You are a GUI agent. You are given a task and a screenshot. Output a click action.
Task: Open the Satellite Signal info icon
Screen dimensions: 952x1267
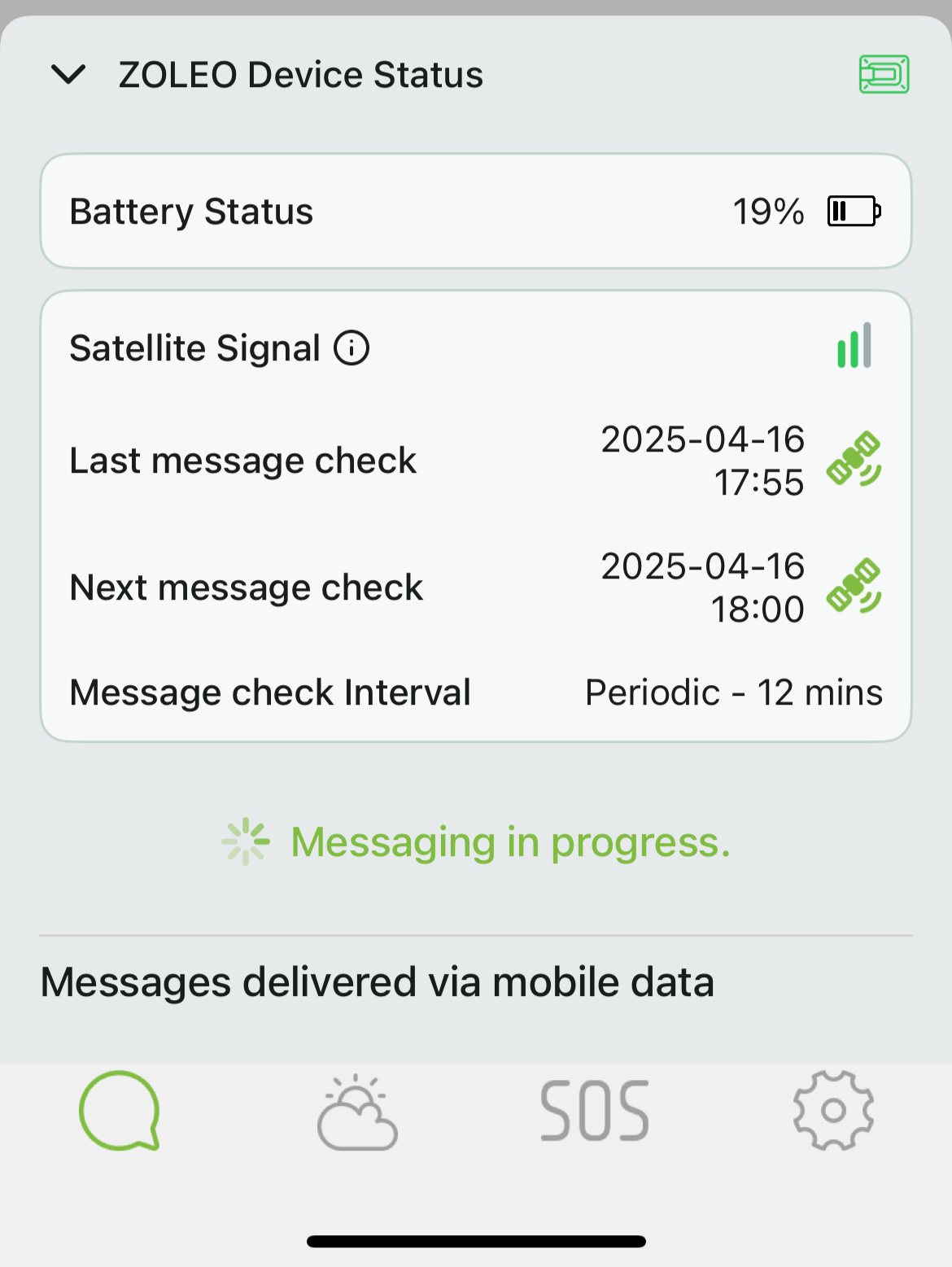pos(352,348)
